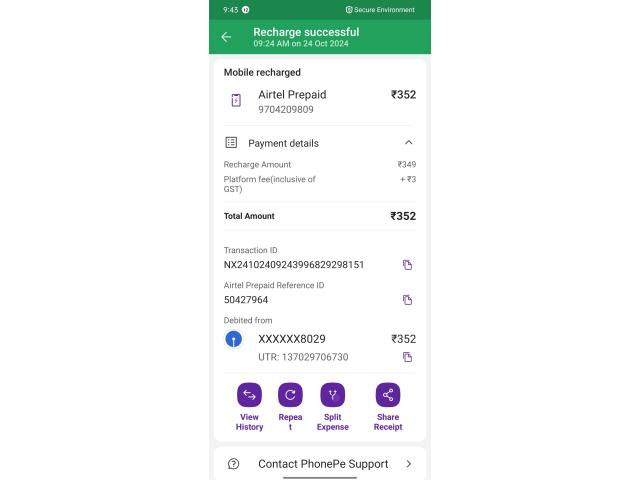Open View History
This screenshot has width=640, height=480.
[x=249, y=396]
